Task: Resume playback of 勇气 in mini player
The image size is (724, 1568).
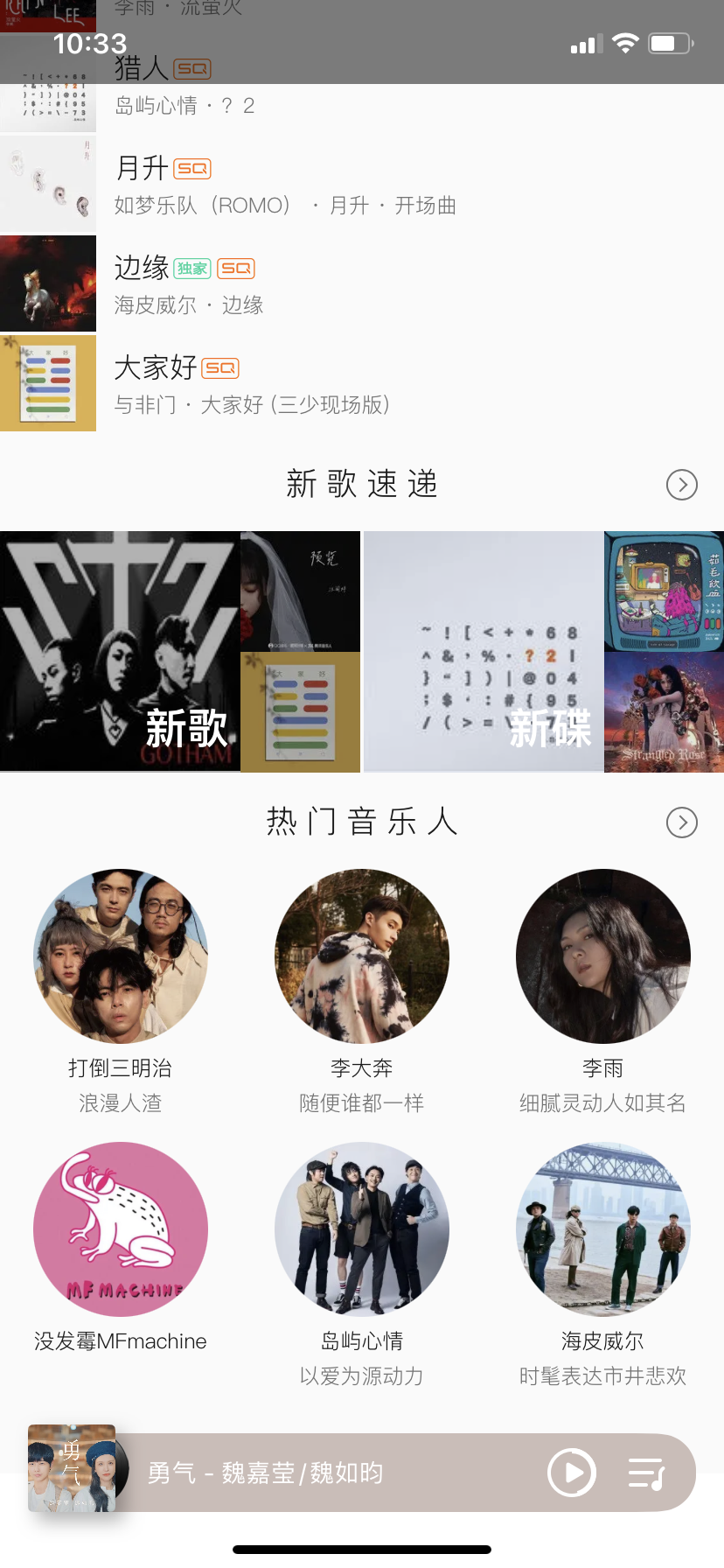Action: 572,1473
